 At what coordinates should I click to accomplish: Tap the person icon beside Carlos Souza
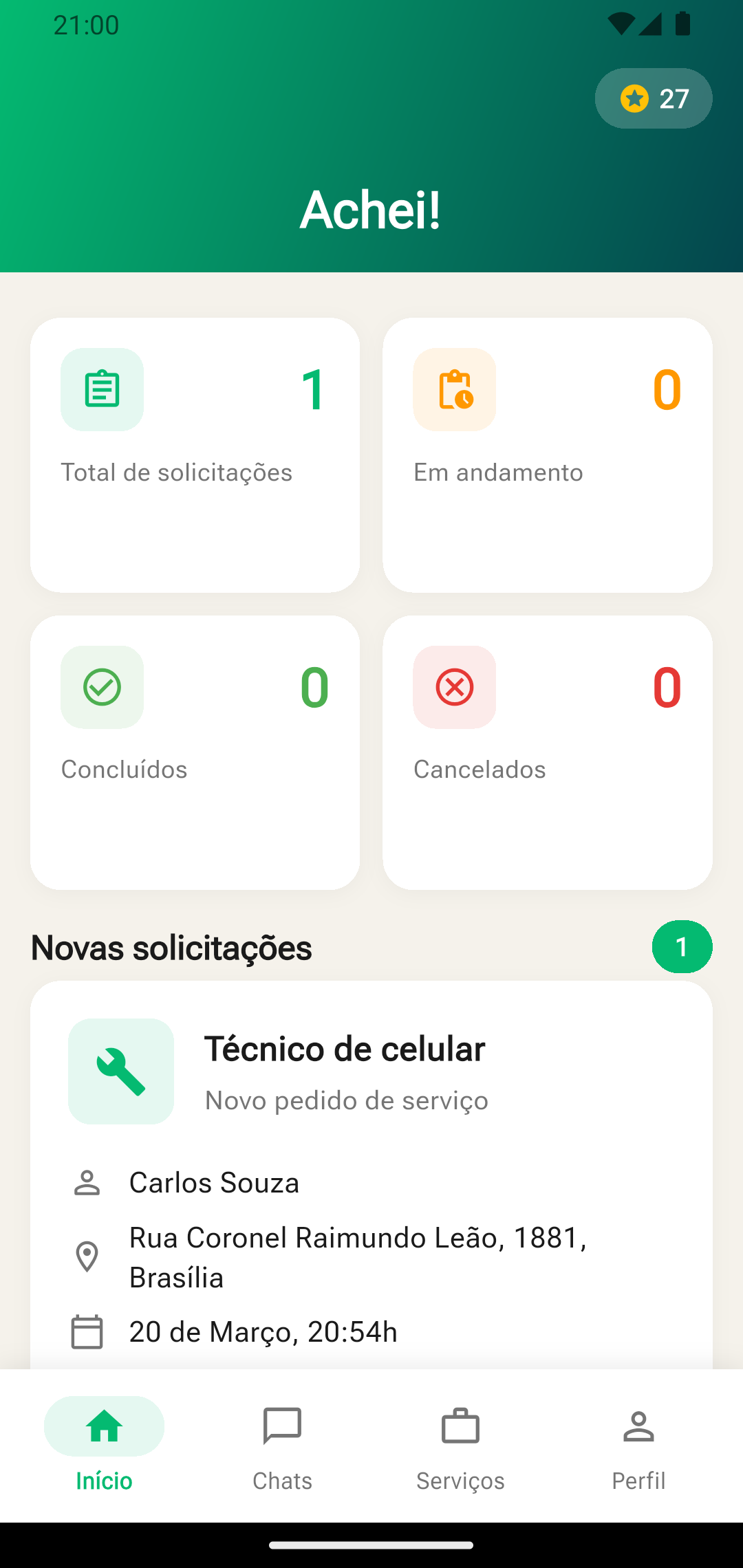point(86,1182)
